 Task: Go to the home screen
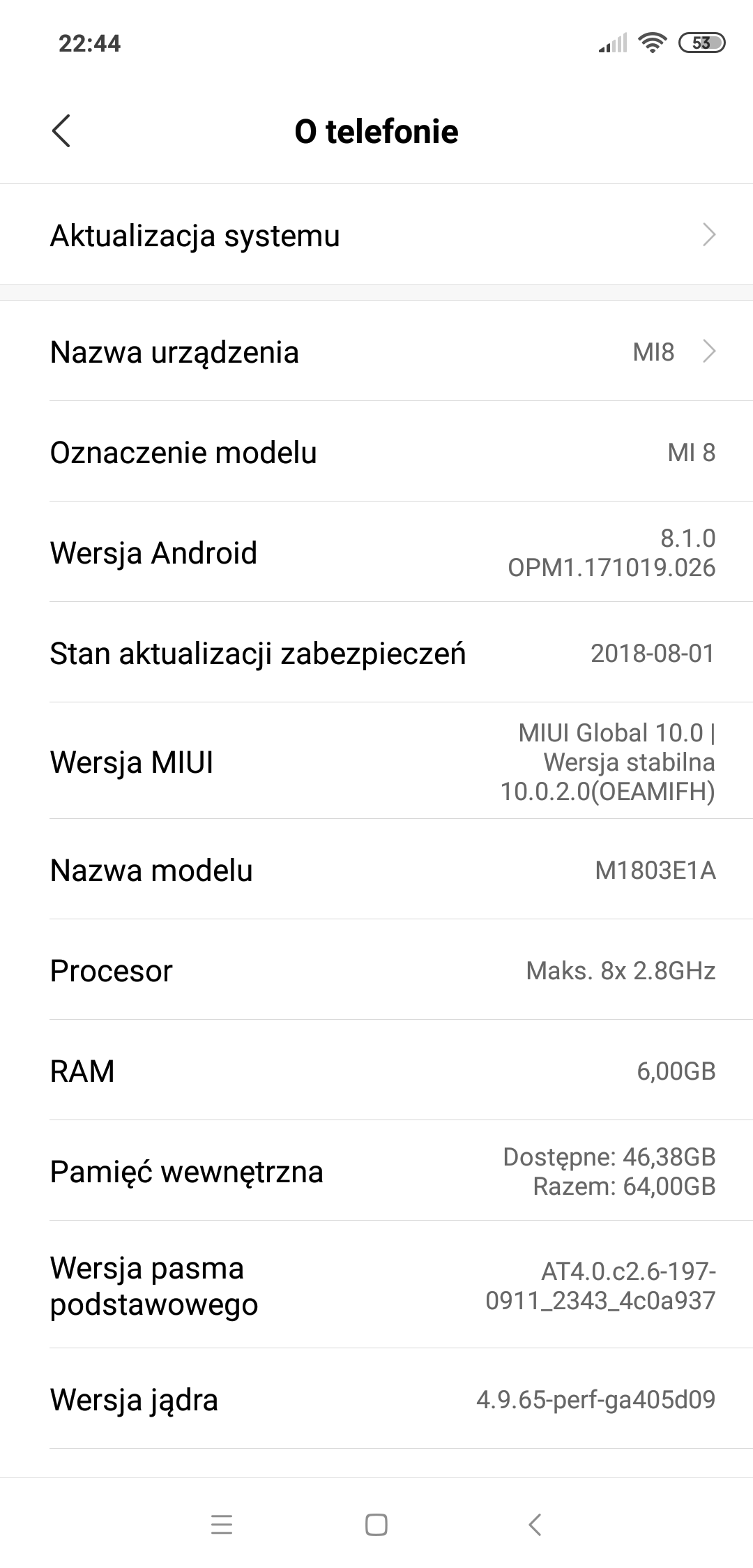coord(376,1525)
